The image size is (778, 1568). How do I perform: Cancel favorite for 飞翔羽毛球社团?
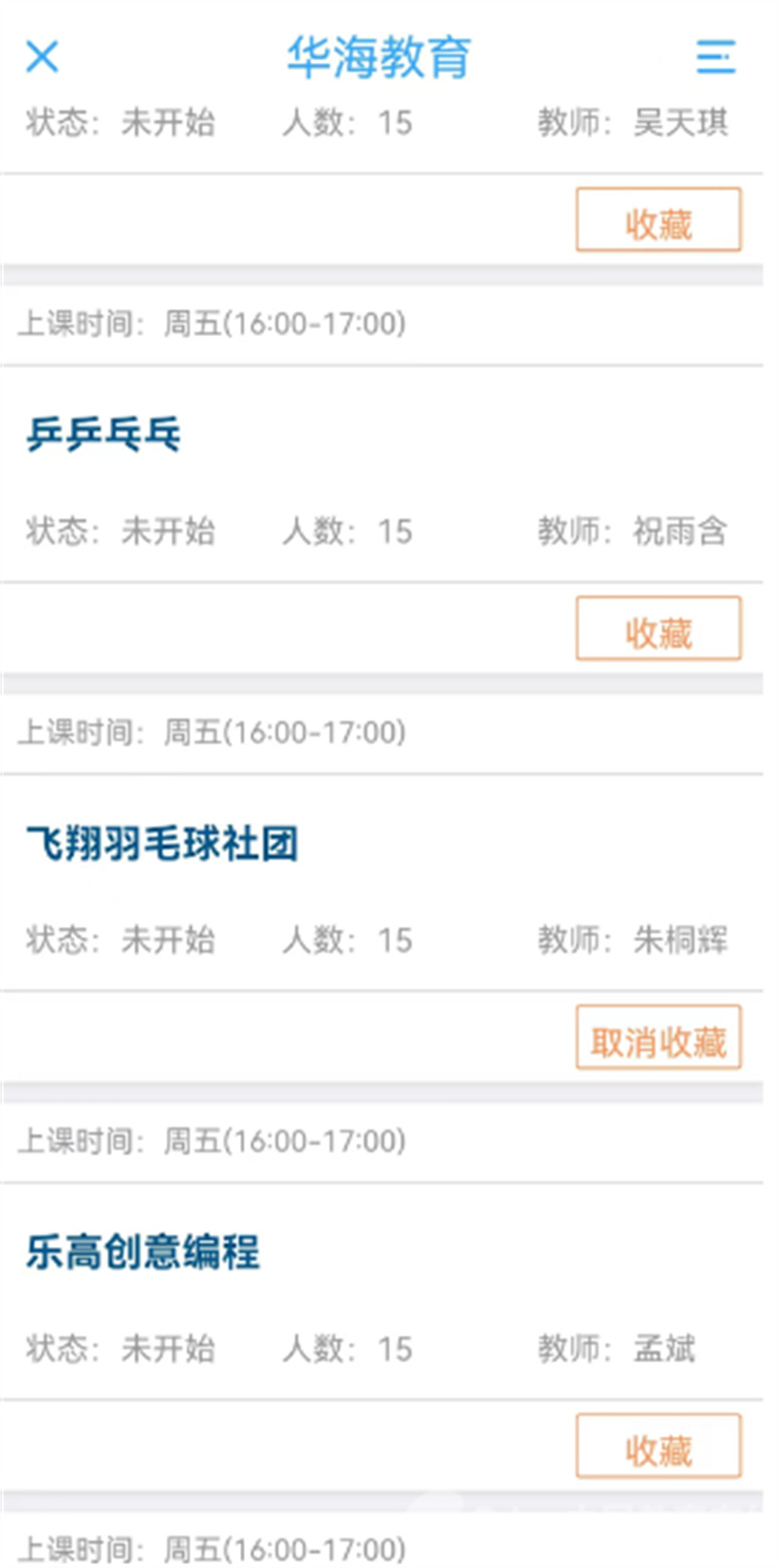pos(658,1038)
